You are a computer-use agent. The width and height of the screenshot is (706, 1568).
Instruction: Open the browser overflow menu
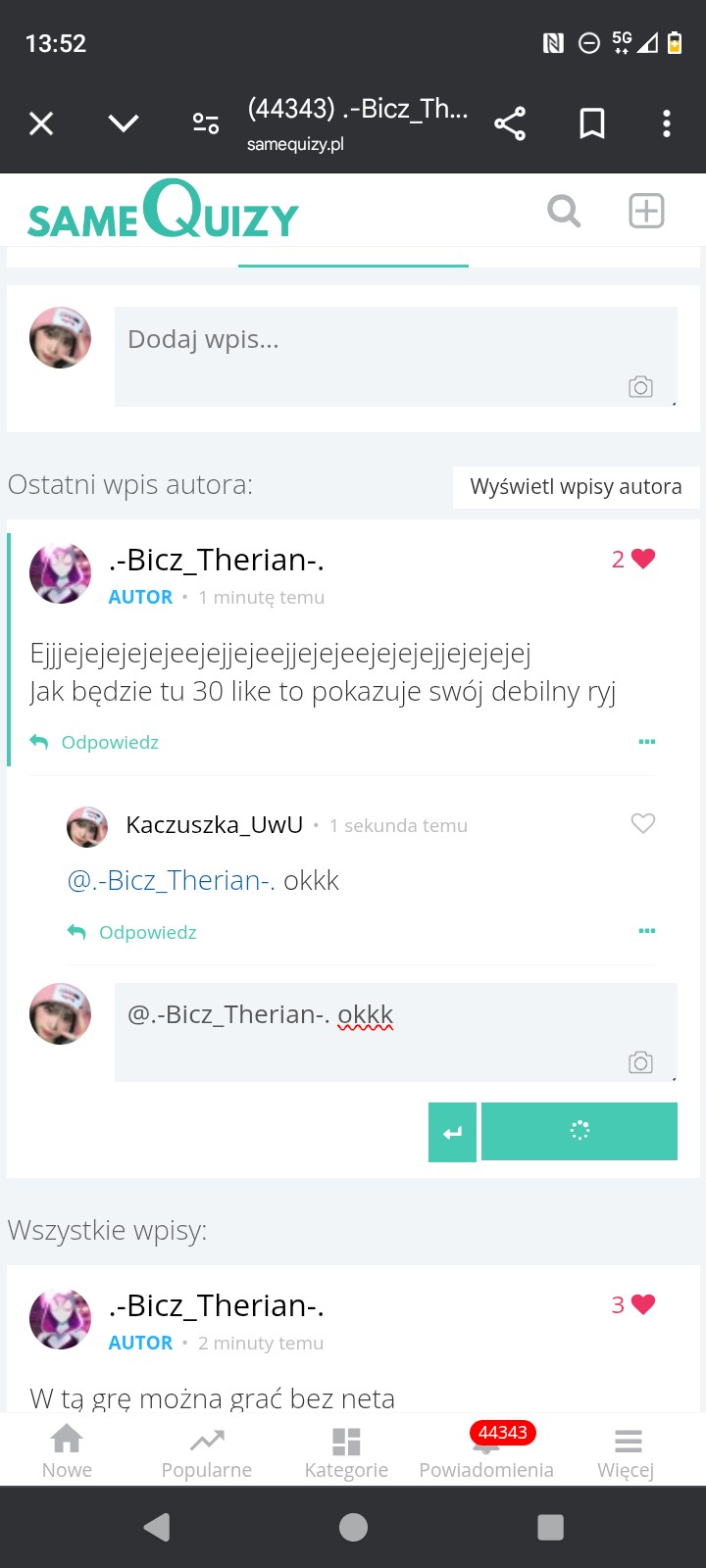[667, 123]
